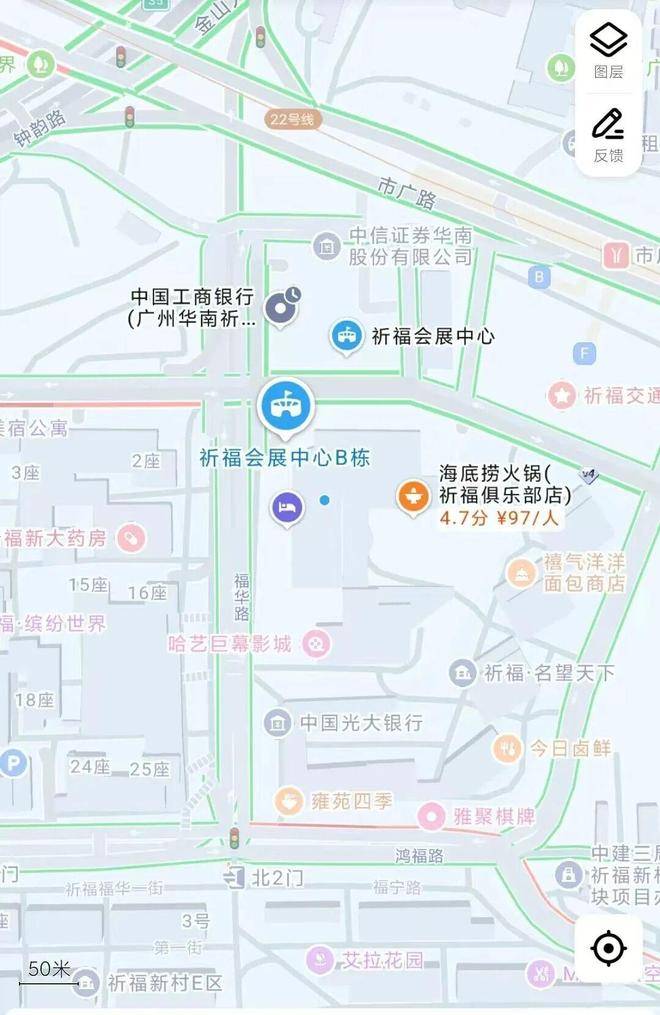Tap the 中国工商银行 bank marker

282,306
